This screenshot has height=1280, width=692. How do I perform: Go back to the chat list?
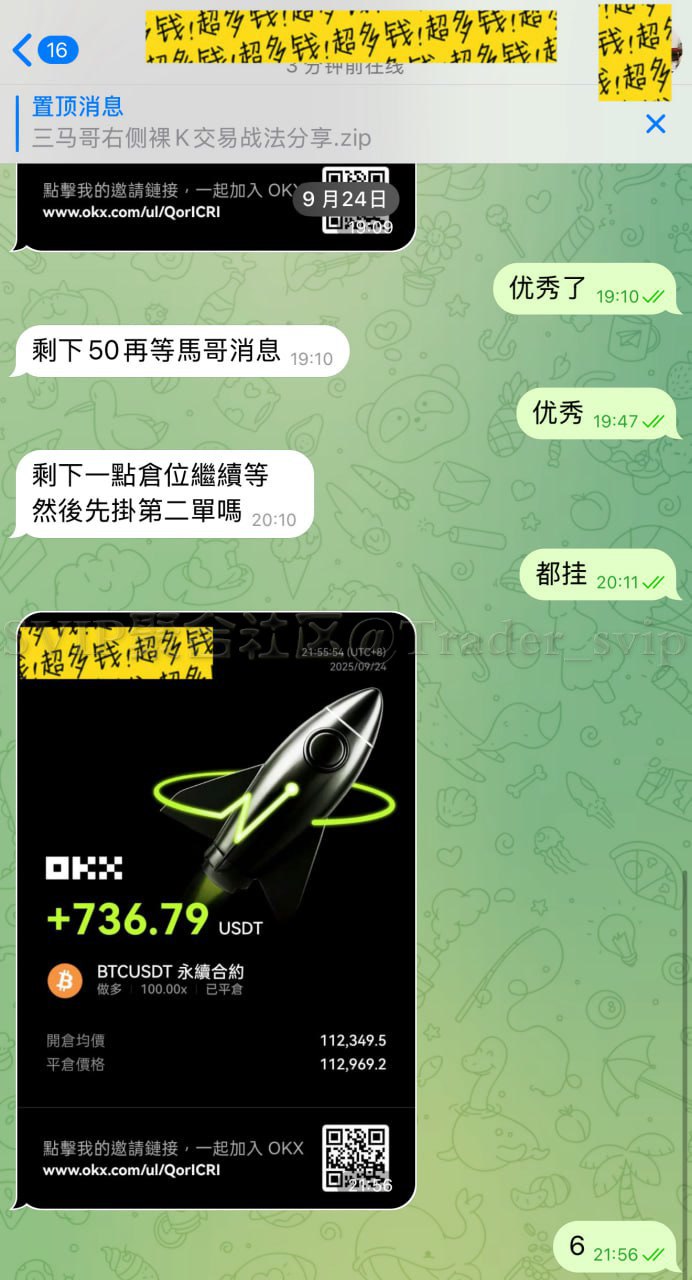40,49
